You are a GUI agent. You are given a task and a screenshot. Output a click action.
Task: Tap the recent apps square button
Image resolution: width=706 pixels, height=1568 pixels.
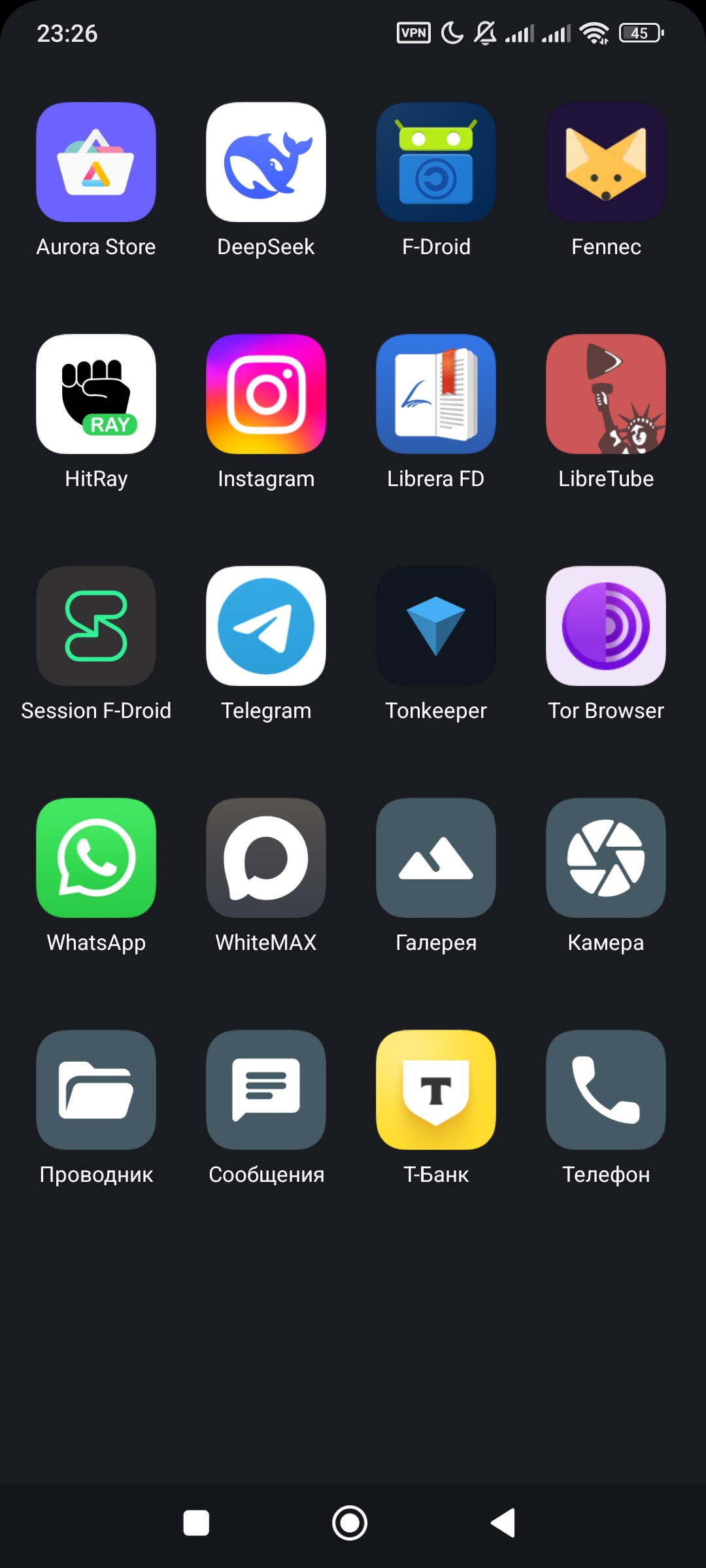pos(196,1523)
